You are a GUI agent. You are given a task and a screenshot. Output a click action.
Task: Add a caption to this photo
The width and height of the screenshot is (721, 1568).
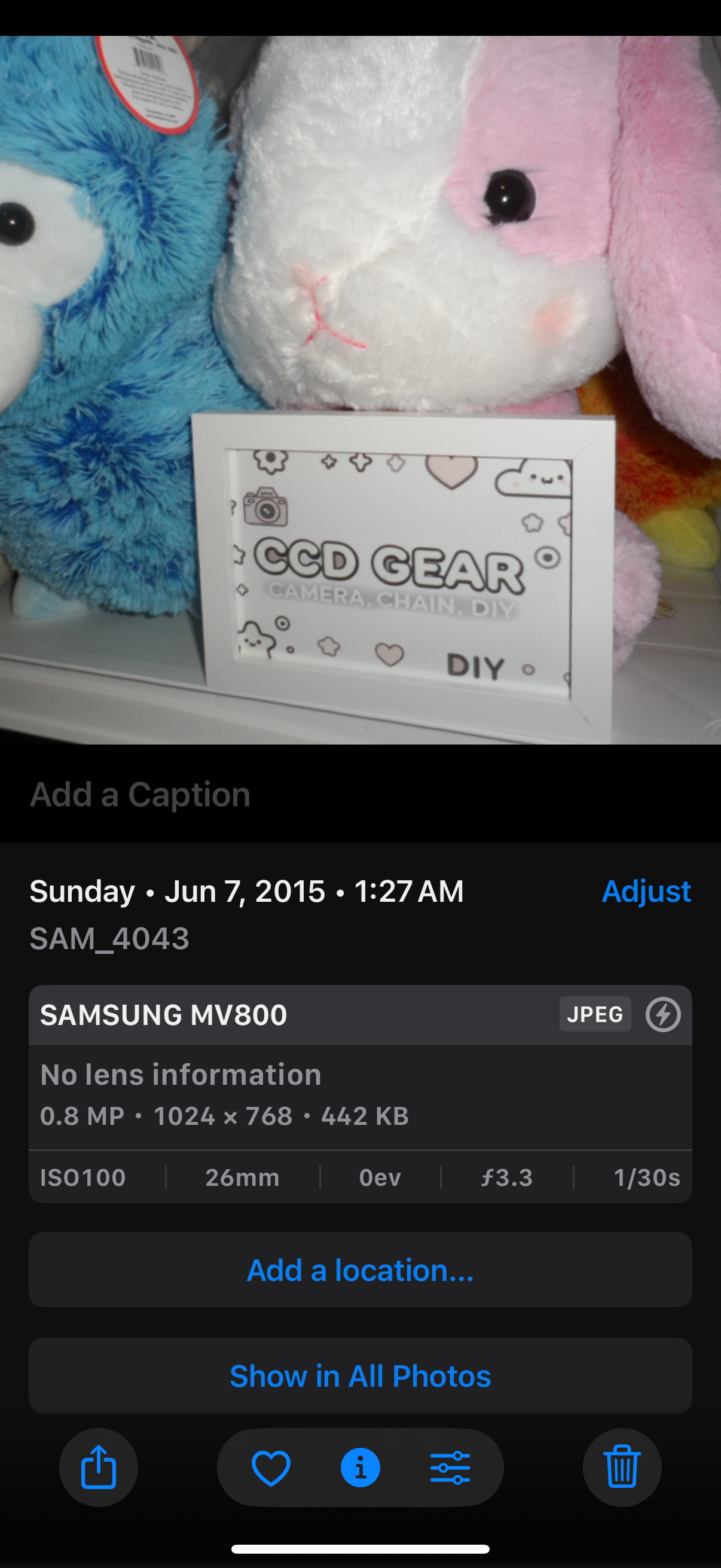[x=140, y=794]
